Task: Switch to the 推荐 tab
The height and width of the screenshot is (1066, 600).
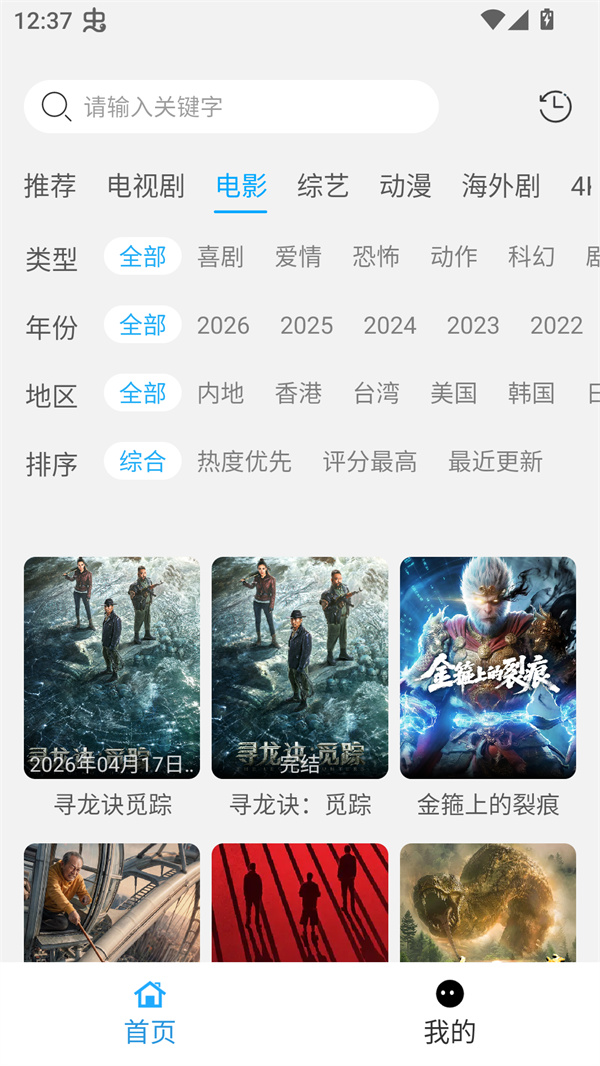Action: [50, 185]
